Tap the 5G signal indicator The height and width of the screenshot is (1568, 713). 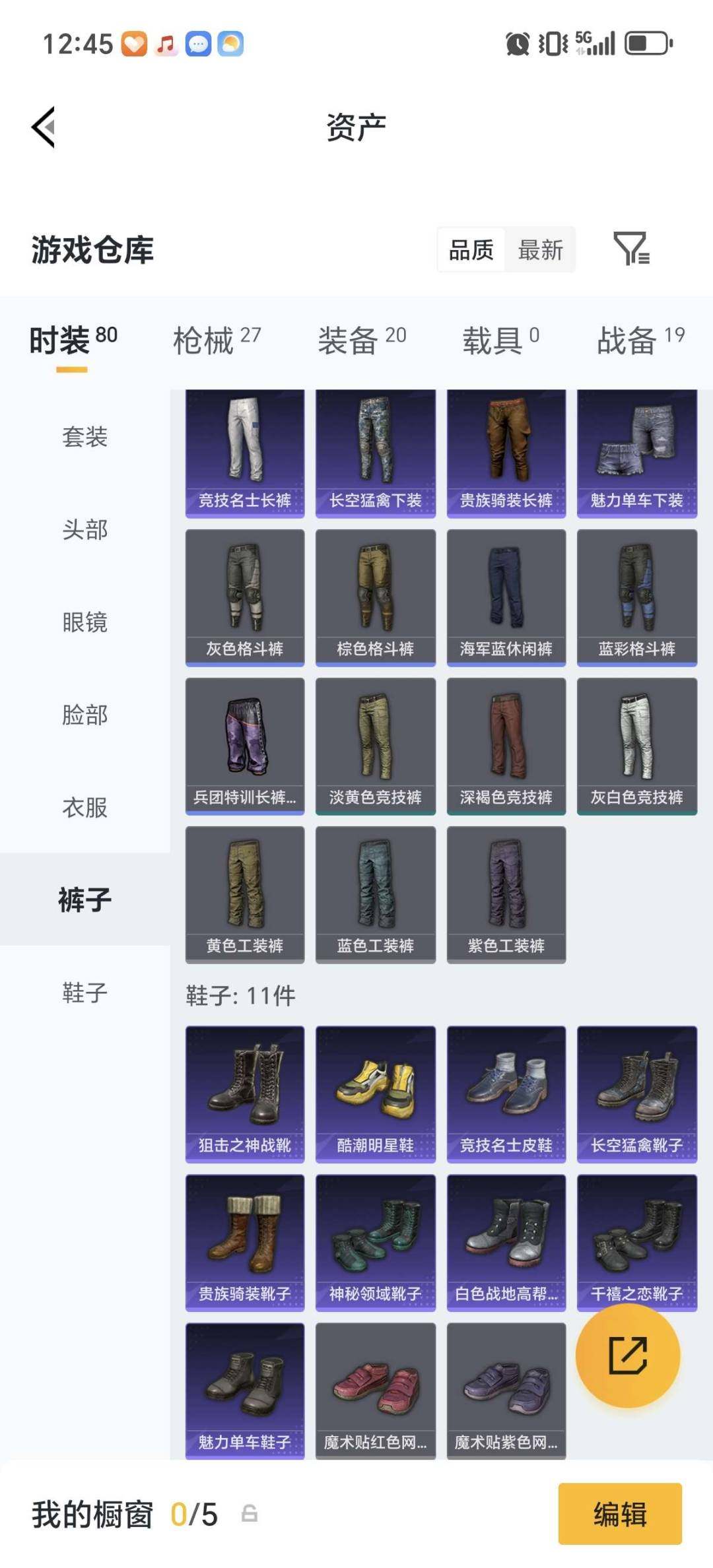click(x=593, y=43)
